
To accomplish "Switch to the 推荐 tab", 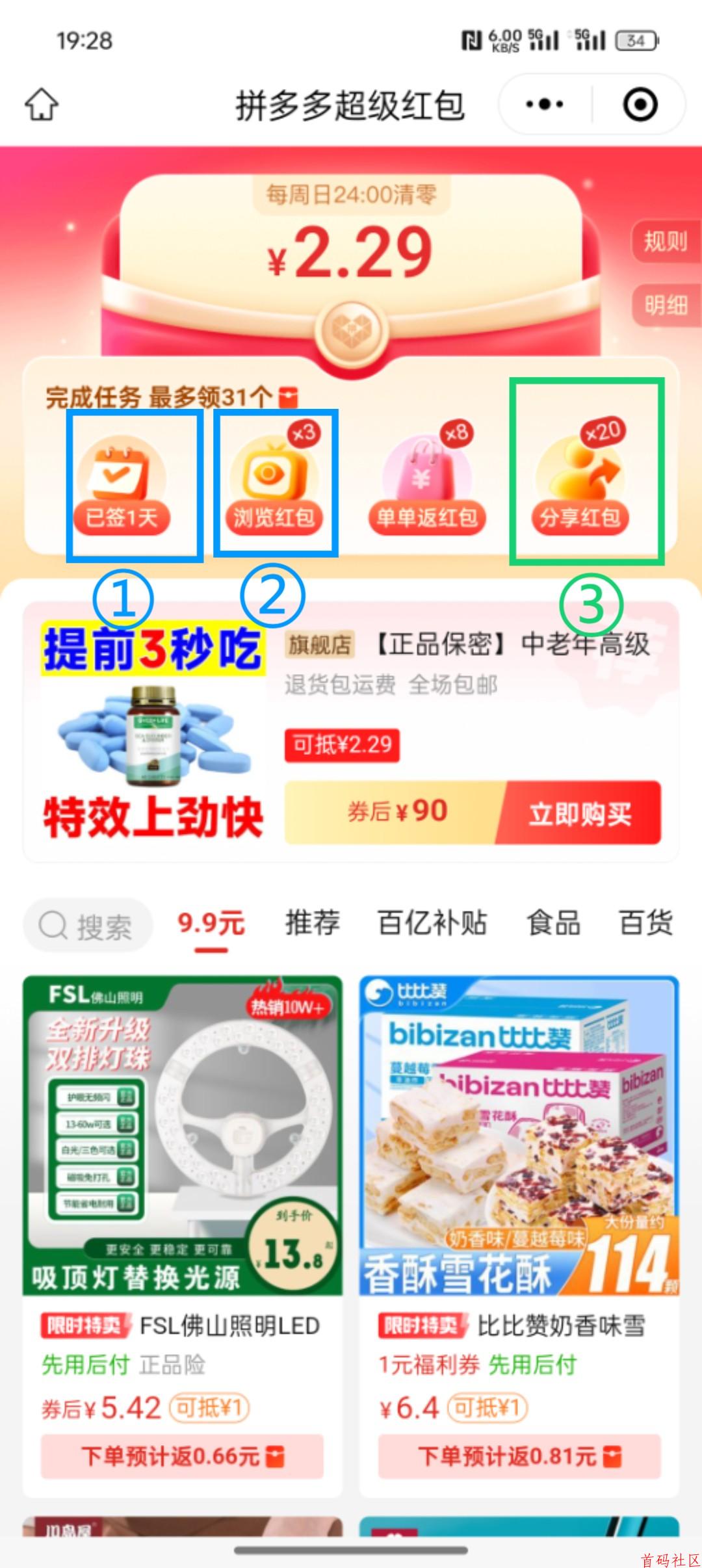I will click(313, 923).
